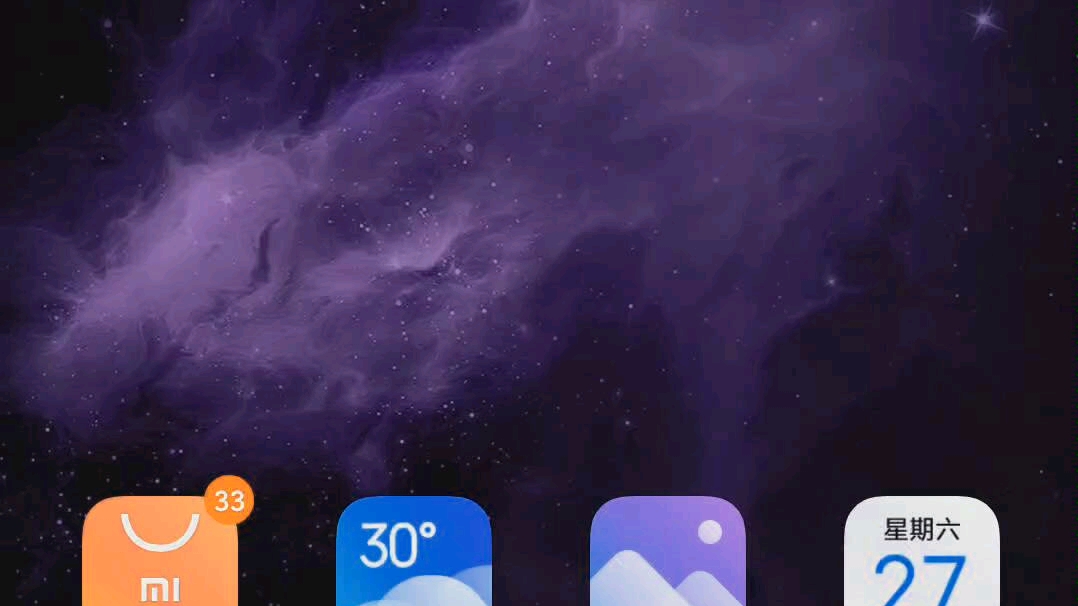This screenshot has width=1078, height=606.
Task: Launch the Gallery app with mountain icon
Action: coord(668,555)
